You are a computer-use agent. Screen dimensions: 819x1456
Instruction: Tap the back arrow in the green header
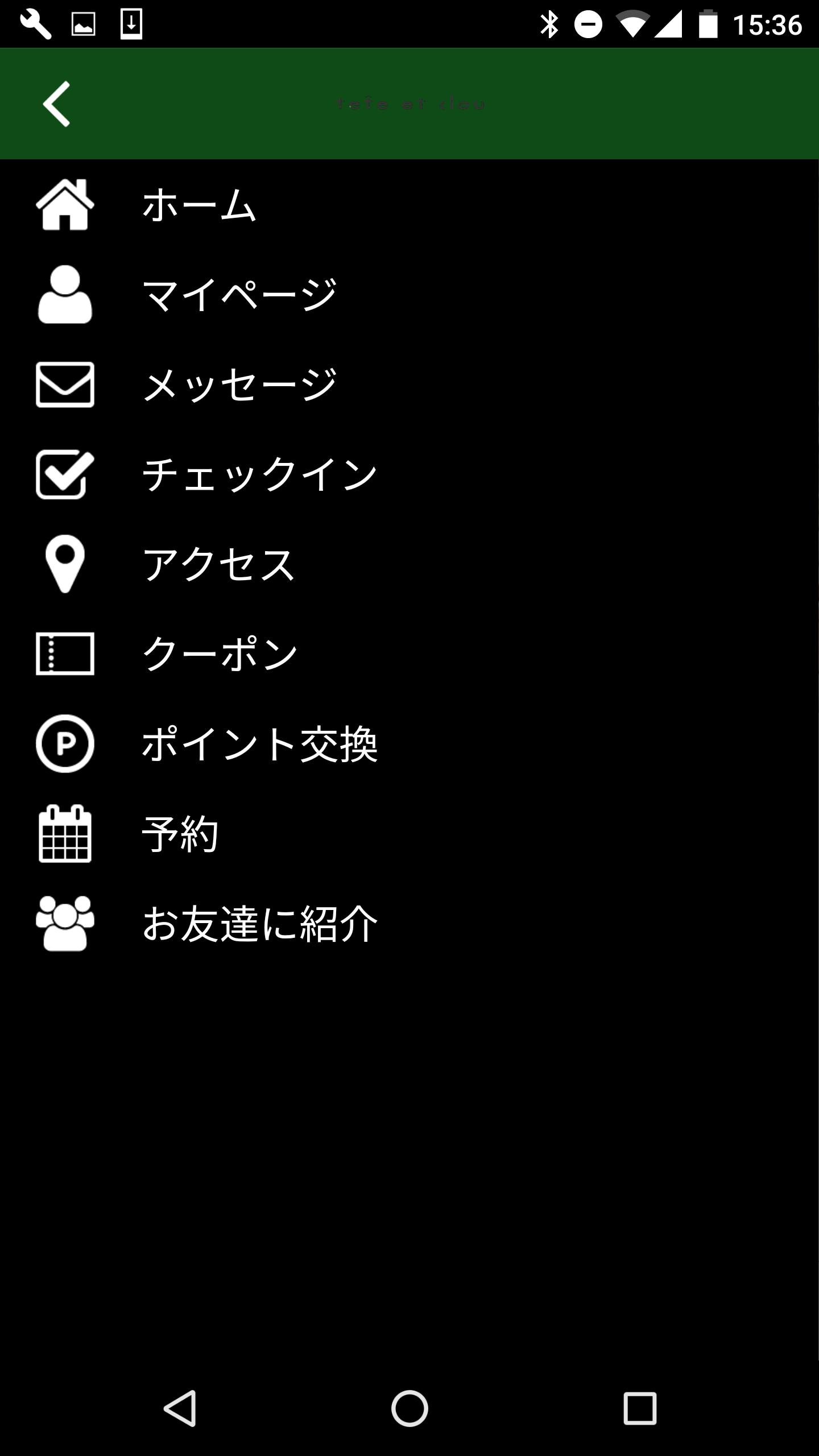pos(56,104)
